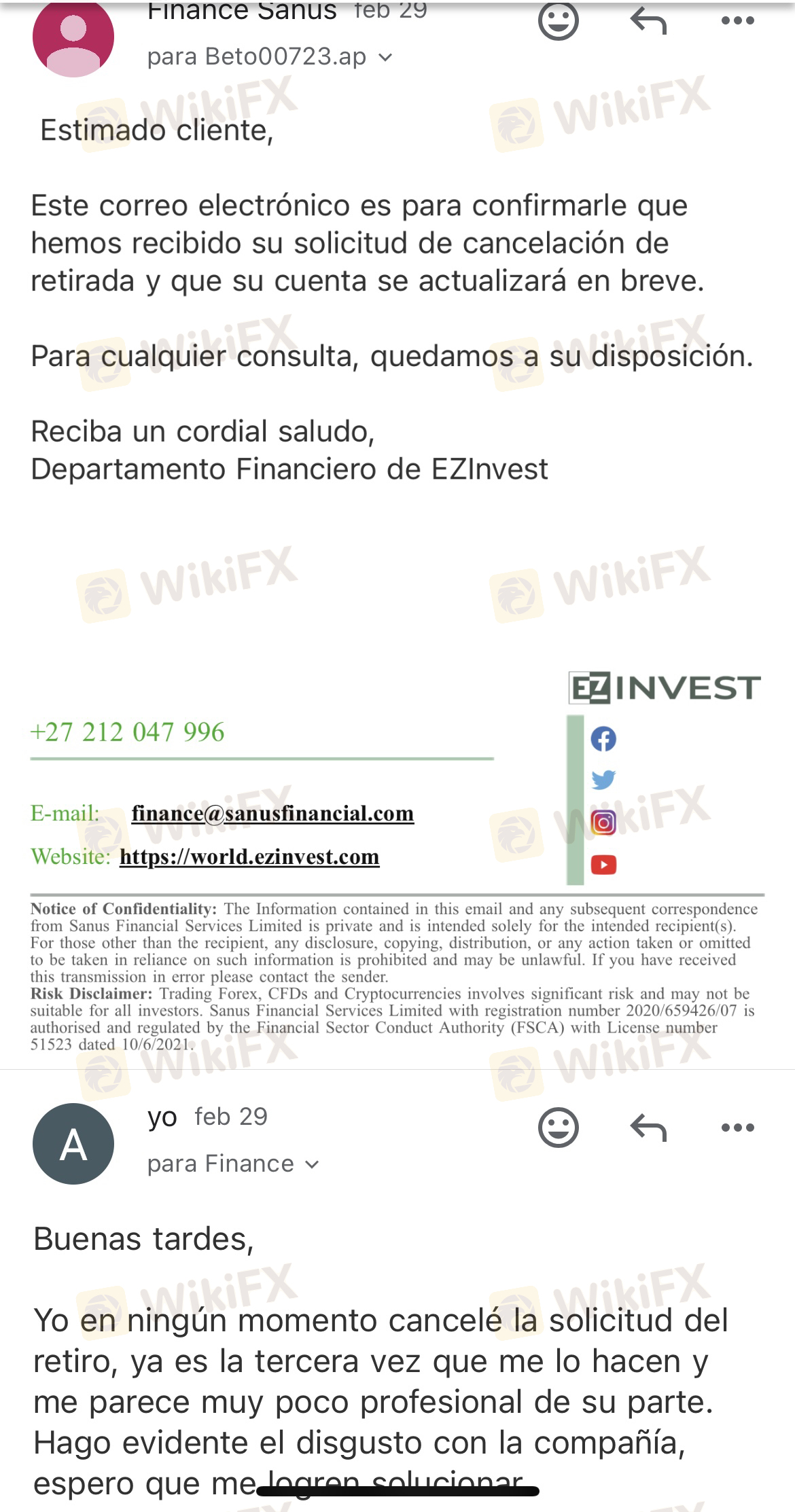The image size is (795, 1512).
Task: Reply to the Finance Sanus email
Action: (x=648, y=22)
